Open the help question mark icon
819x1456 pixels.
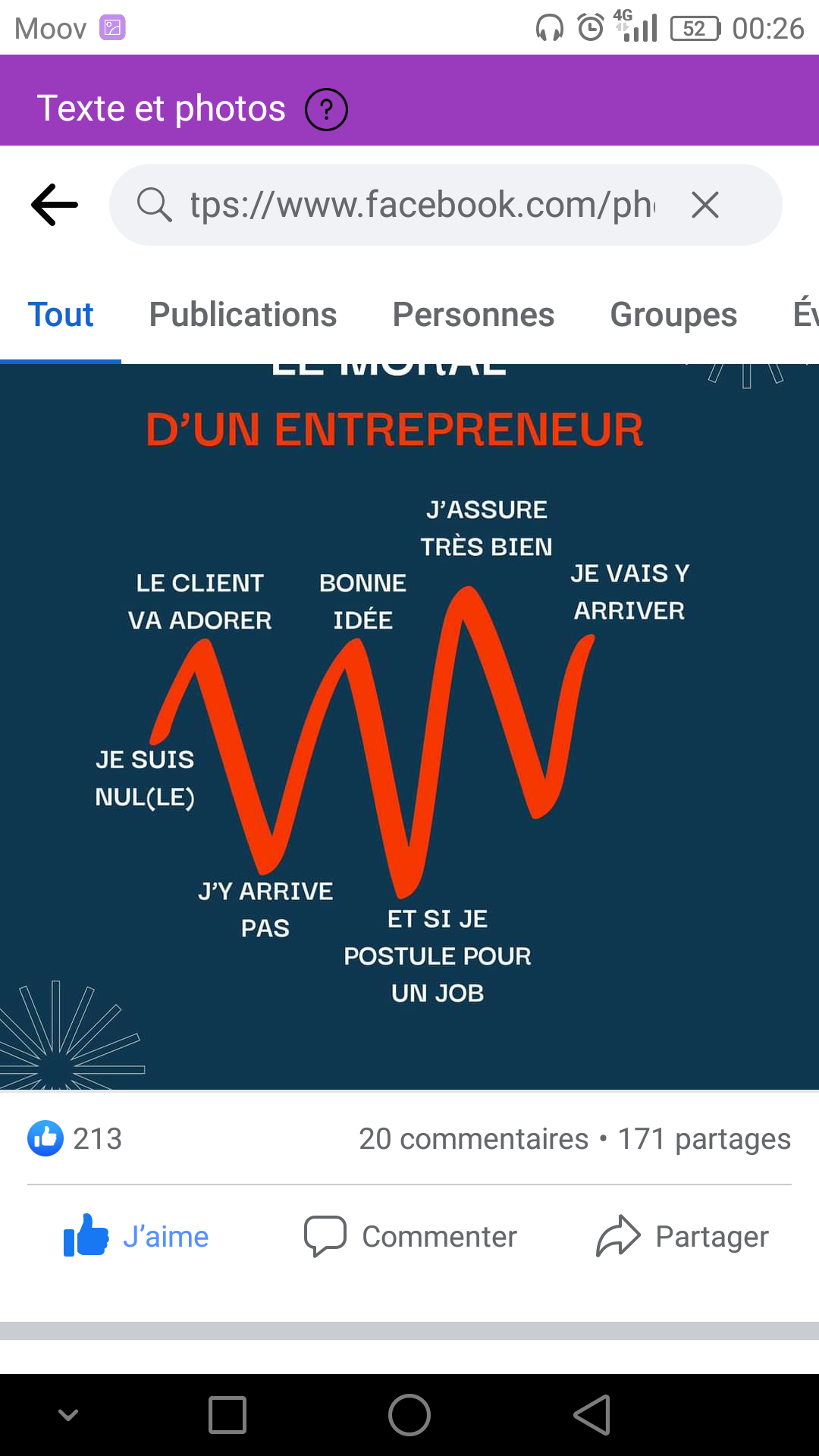(326, 110)
